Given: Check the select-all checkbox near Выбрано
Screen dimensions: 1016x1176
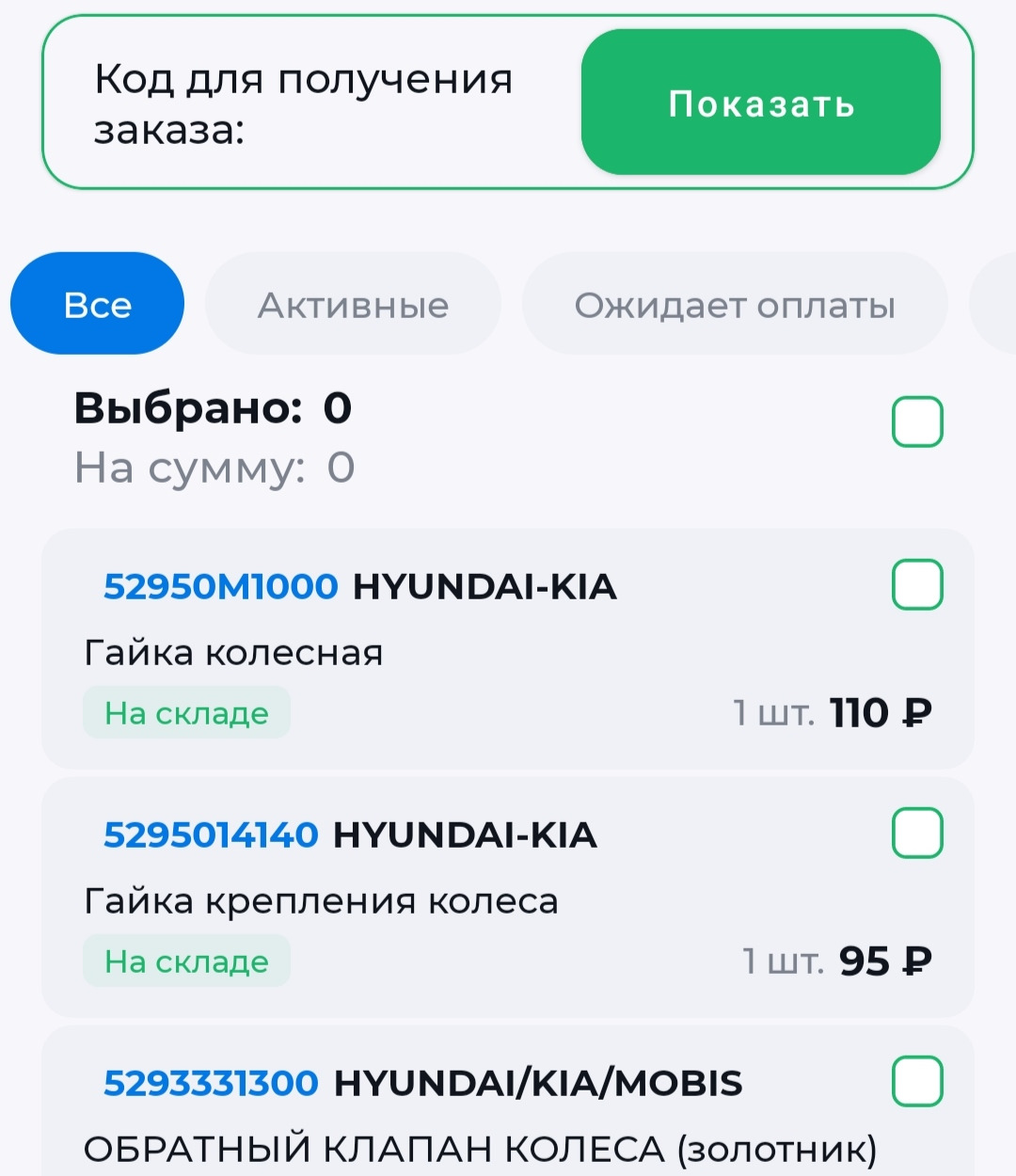Looking at the screenshot, I should 916,422.
